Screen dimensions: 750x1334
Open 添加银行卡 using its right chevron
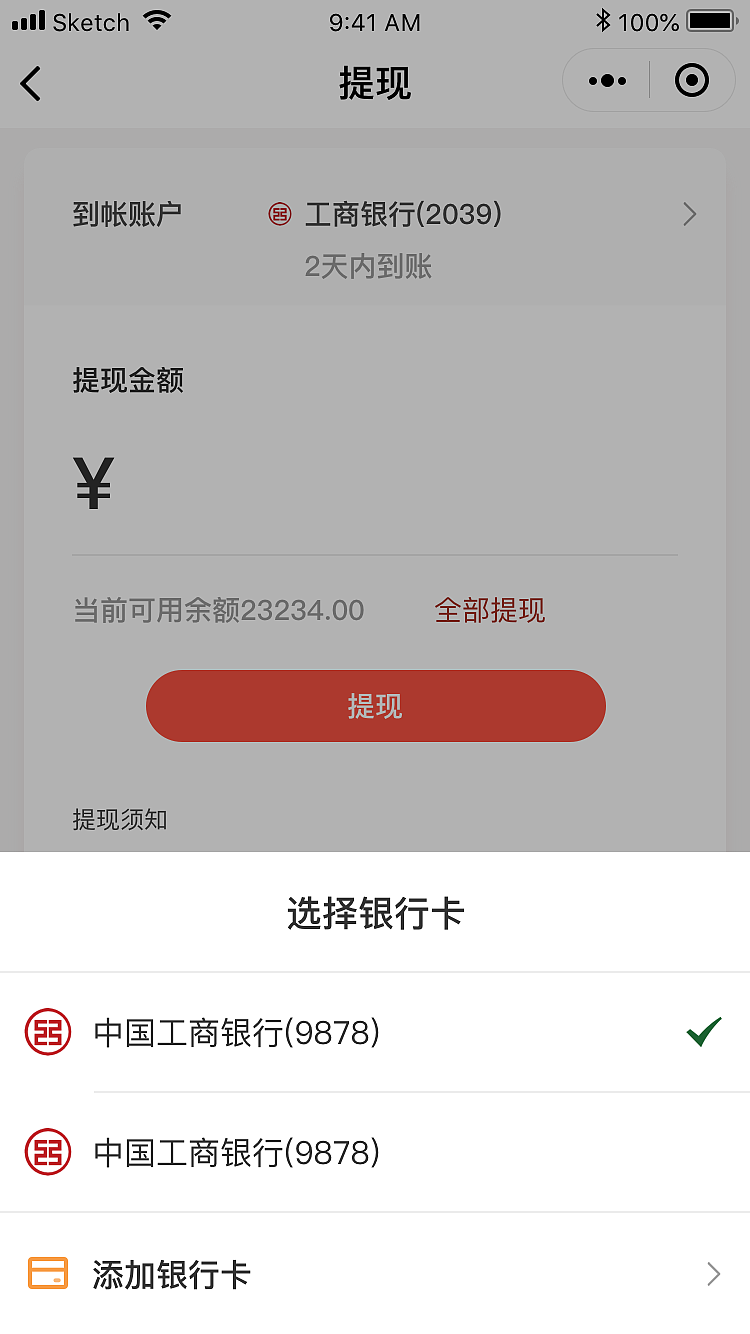click(x=712, y=1273)
